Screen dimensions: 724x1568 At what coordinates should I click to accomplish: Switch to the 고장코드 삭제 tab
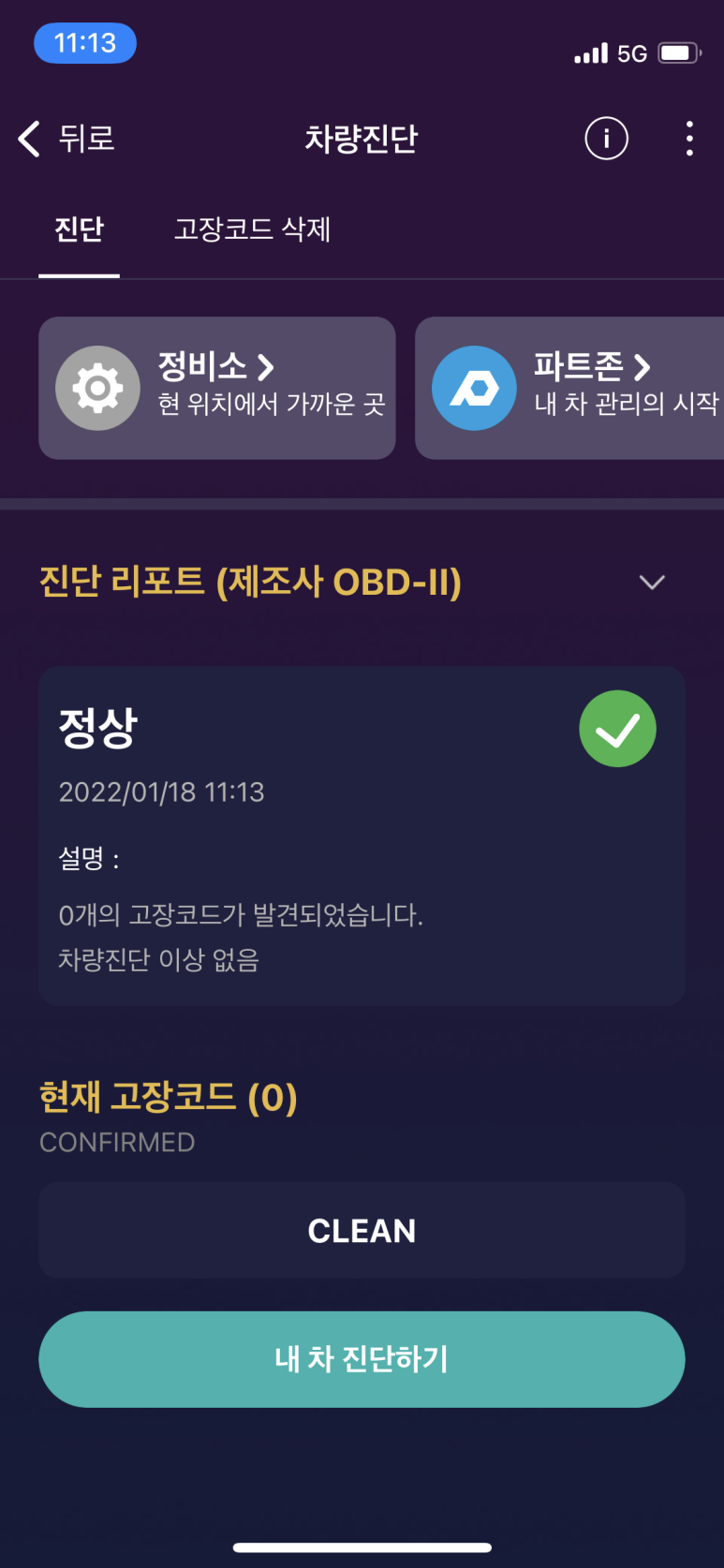point(252,229)
